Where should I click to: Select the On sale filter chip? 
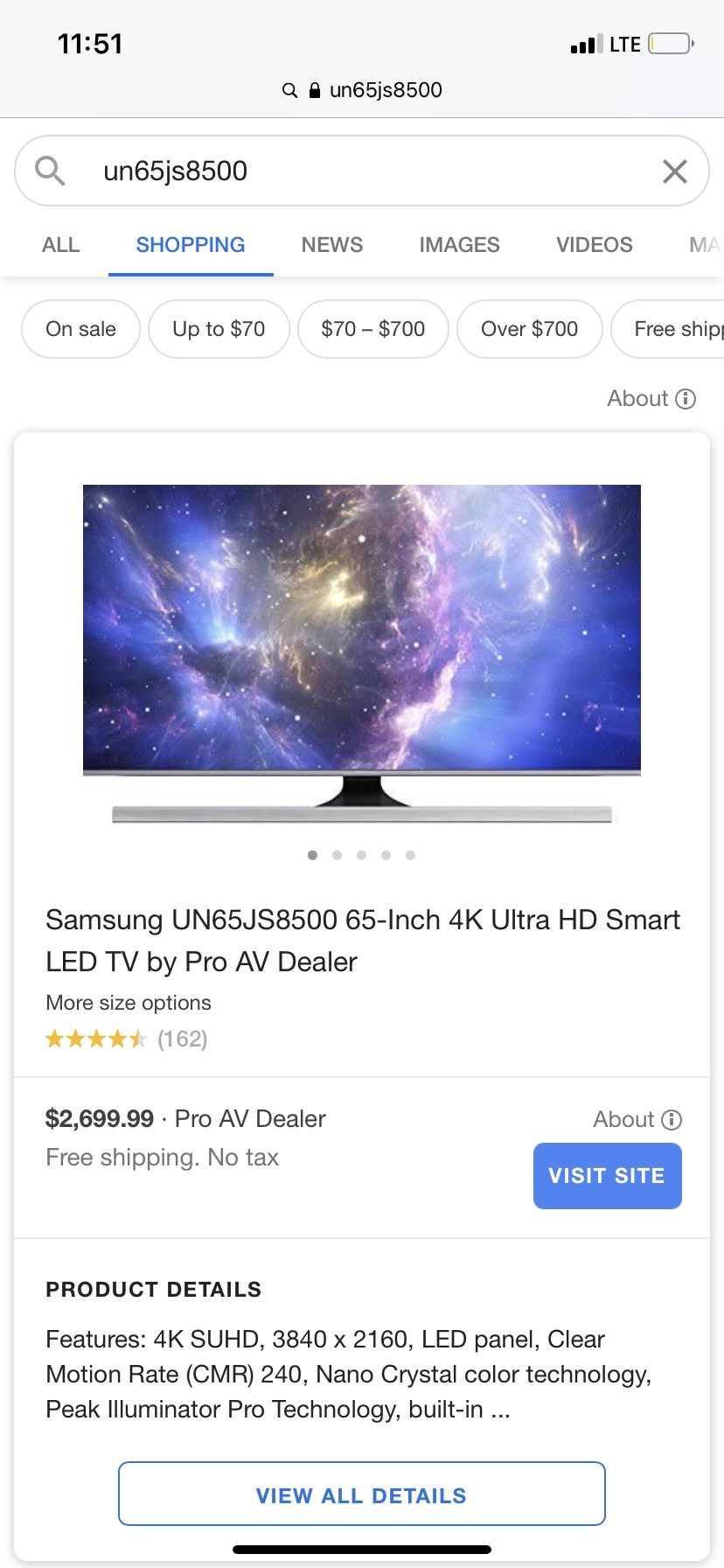(80, 329)
